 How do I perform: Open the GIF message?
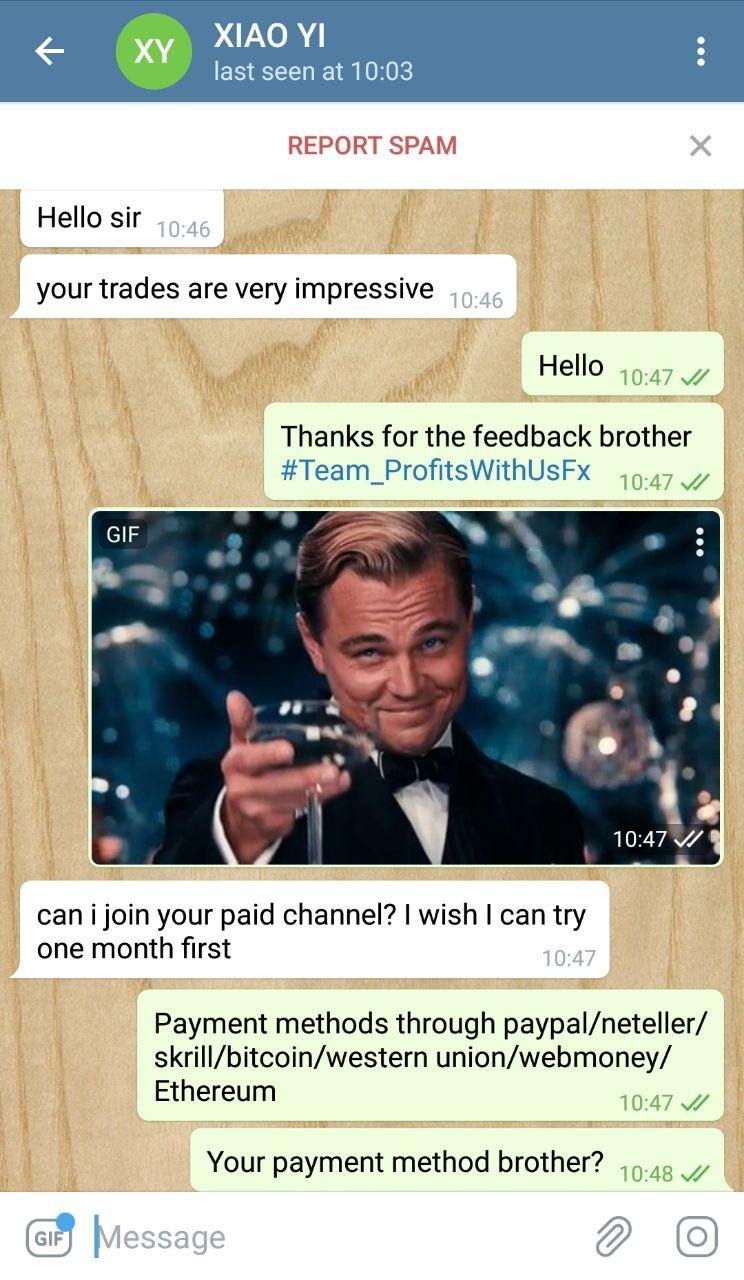point(405,687)
